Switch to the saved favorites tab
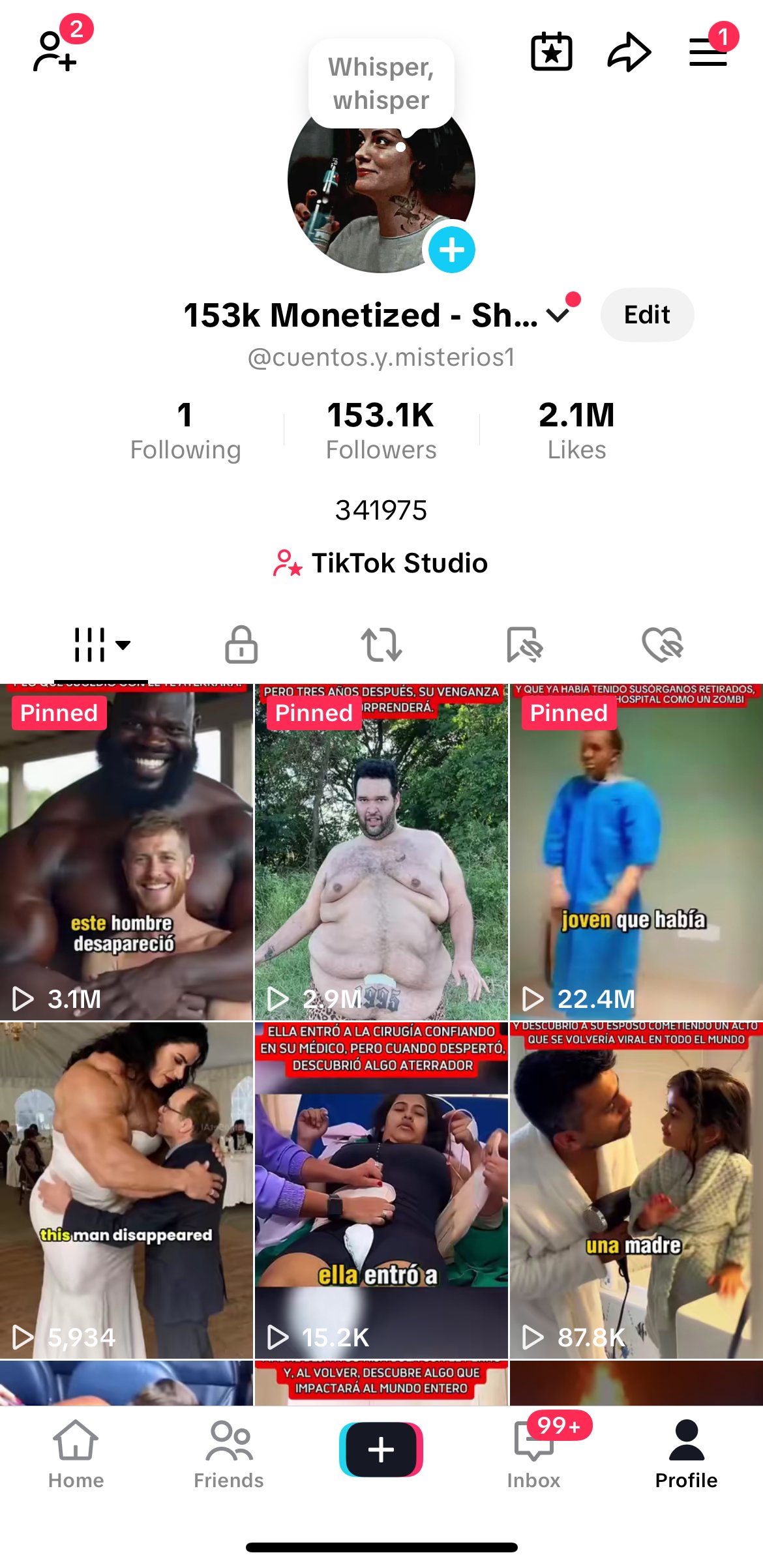763x1568 pixels. pyautogui.click(x=524, y=645)
